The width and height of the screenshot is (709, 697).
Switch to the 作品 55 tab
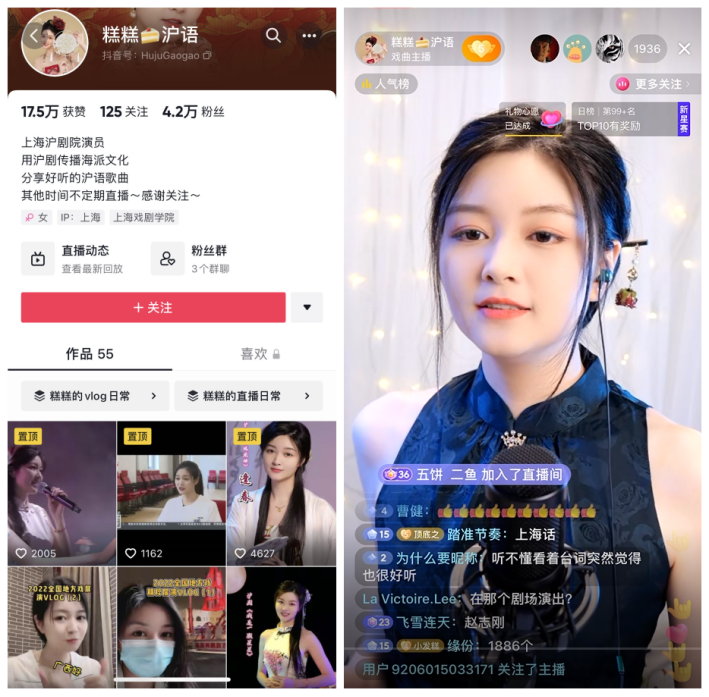[90, 354]
